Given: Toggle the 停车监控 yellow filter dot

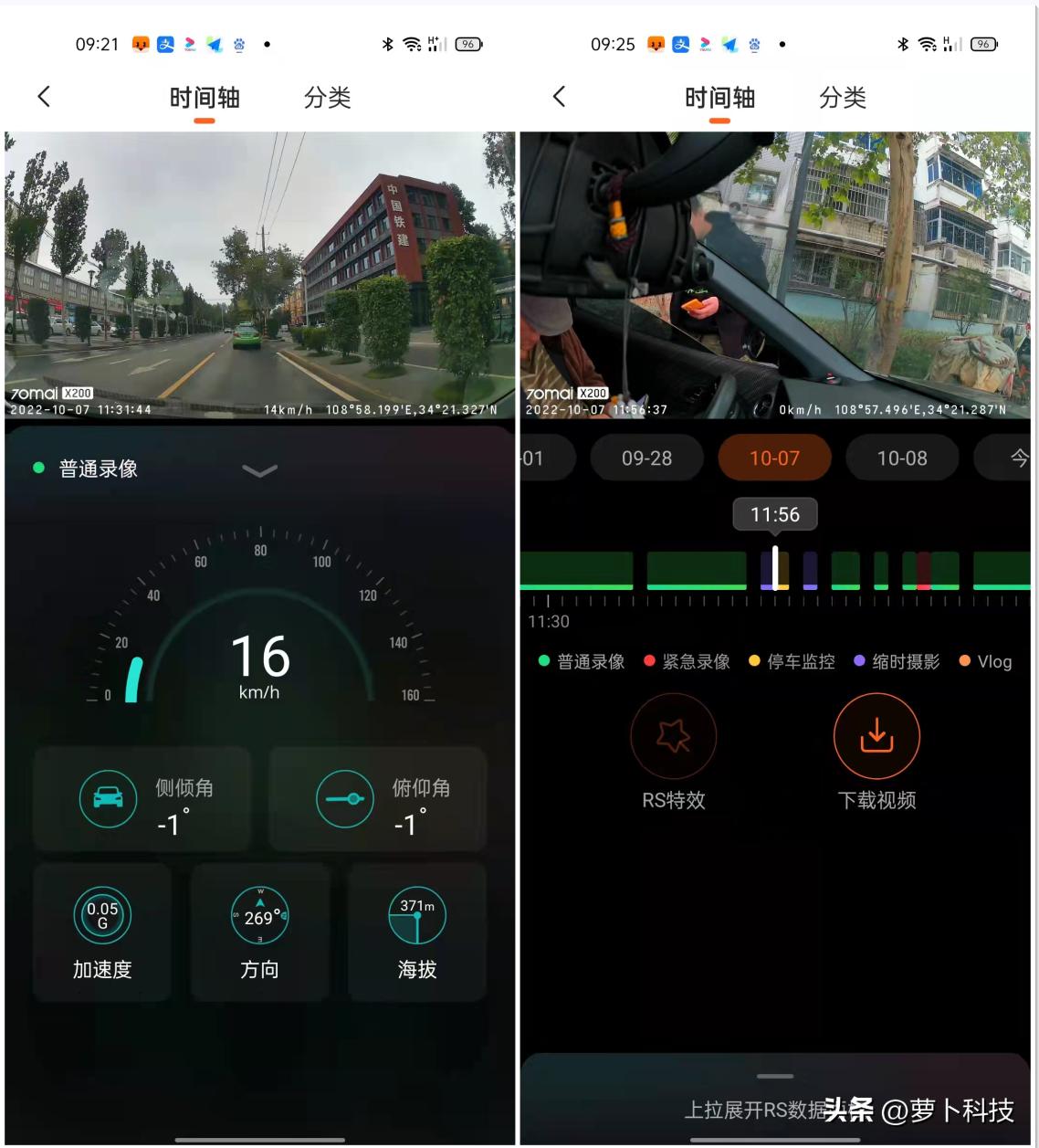Looking at the screenshot, I should tap(753, 660).
